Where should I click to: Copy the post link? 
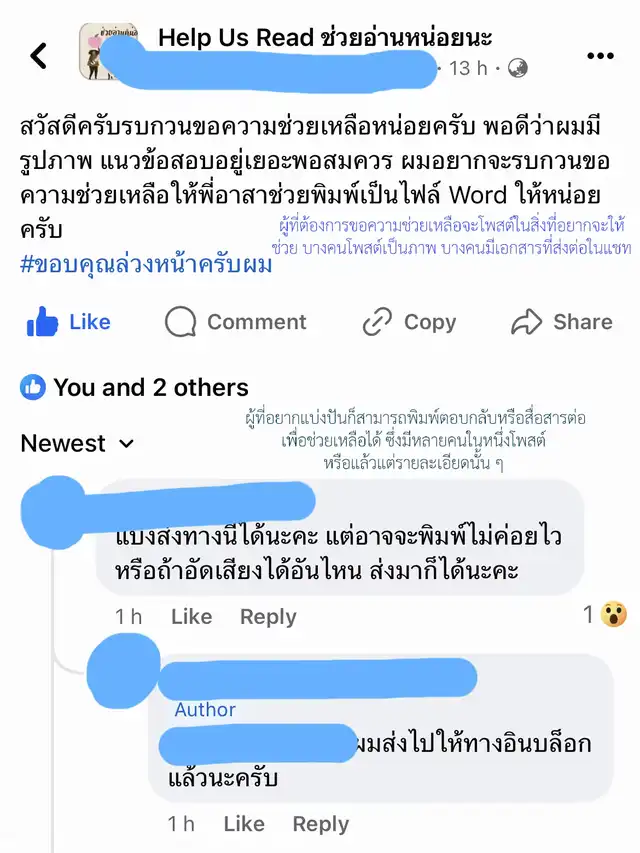click(409, 322)
